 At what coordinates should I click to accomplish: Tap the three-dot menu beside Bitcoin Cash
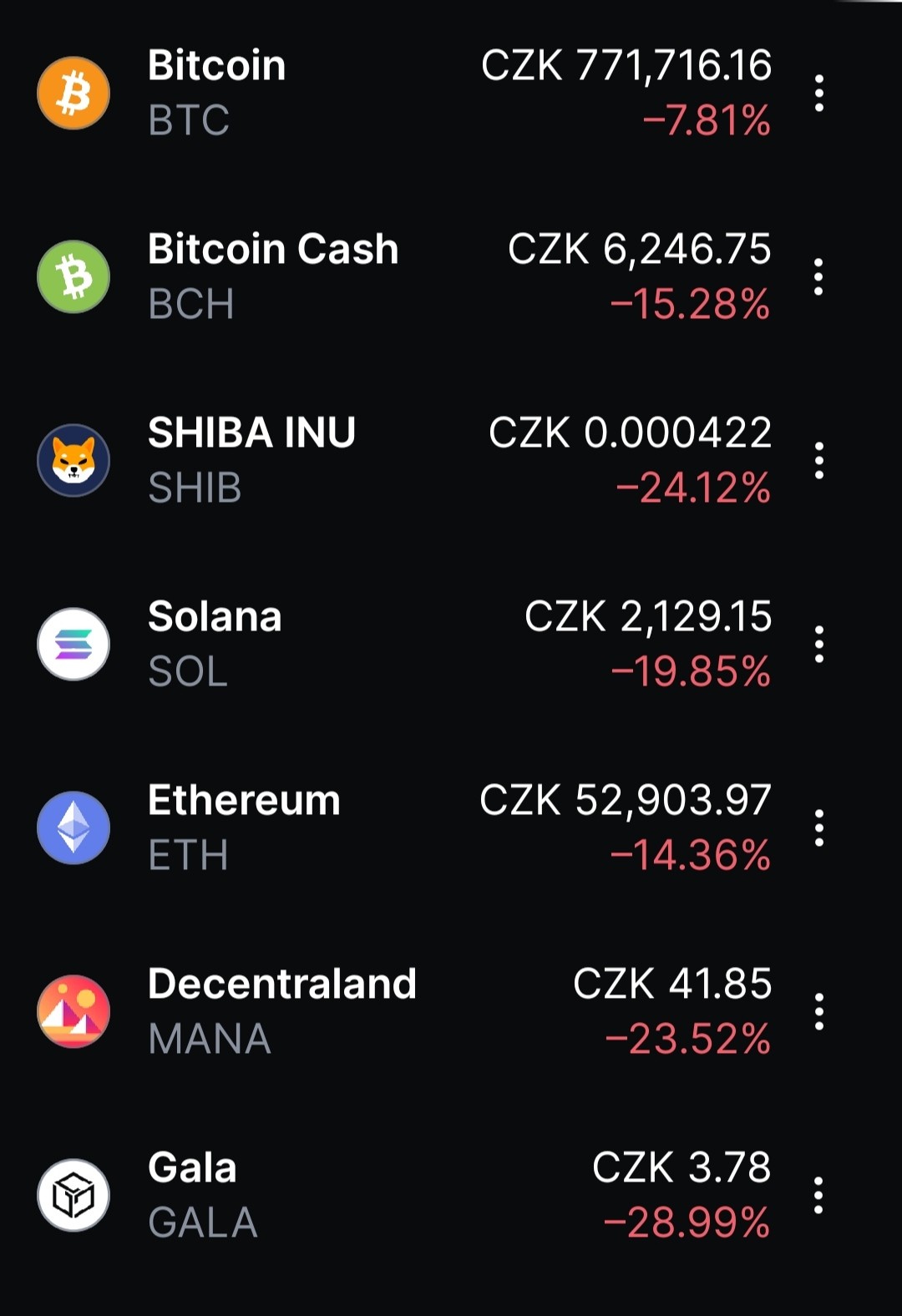[819, 276]
